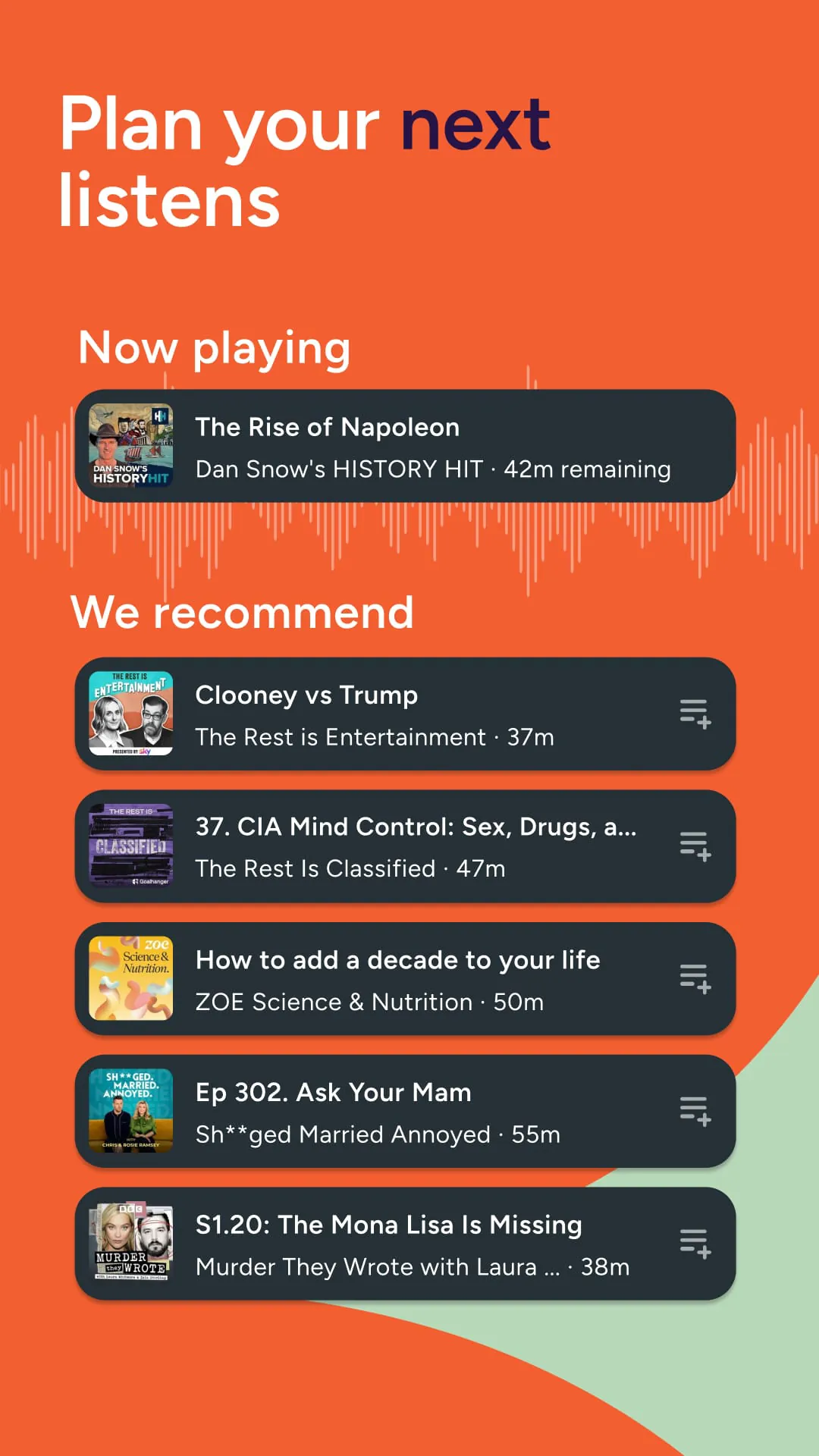Select Murder They Wrote cover art

130,1244
